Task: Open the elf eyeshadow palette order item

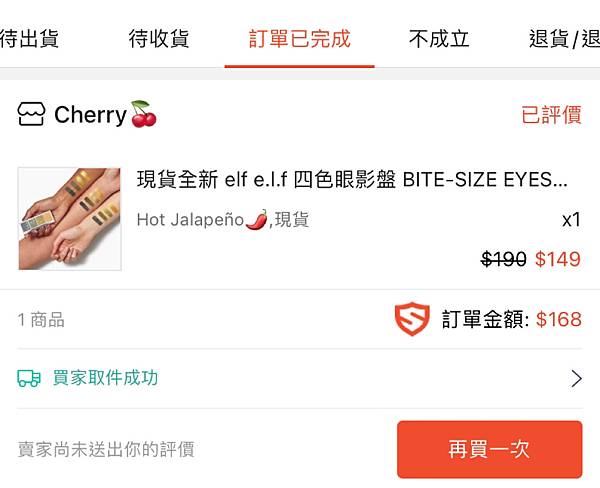Action: 351,181
